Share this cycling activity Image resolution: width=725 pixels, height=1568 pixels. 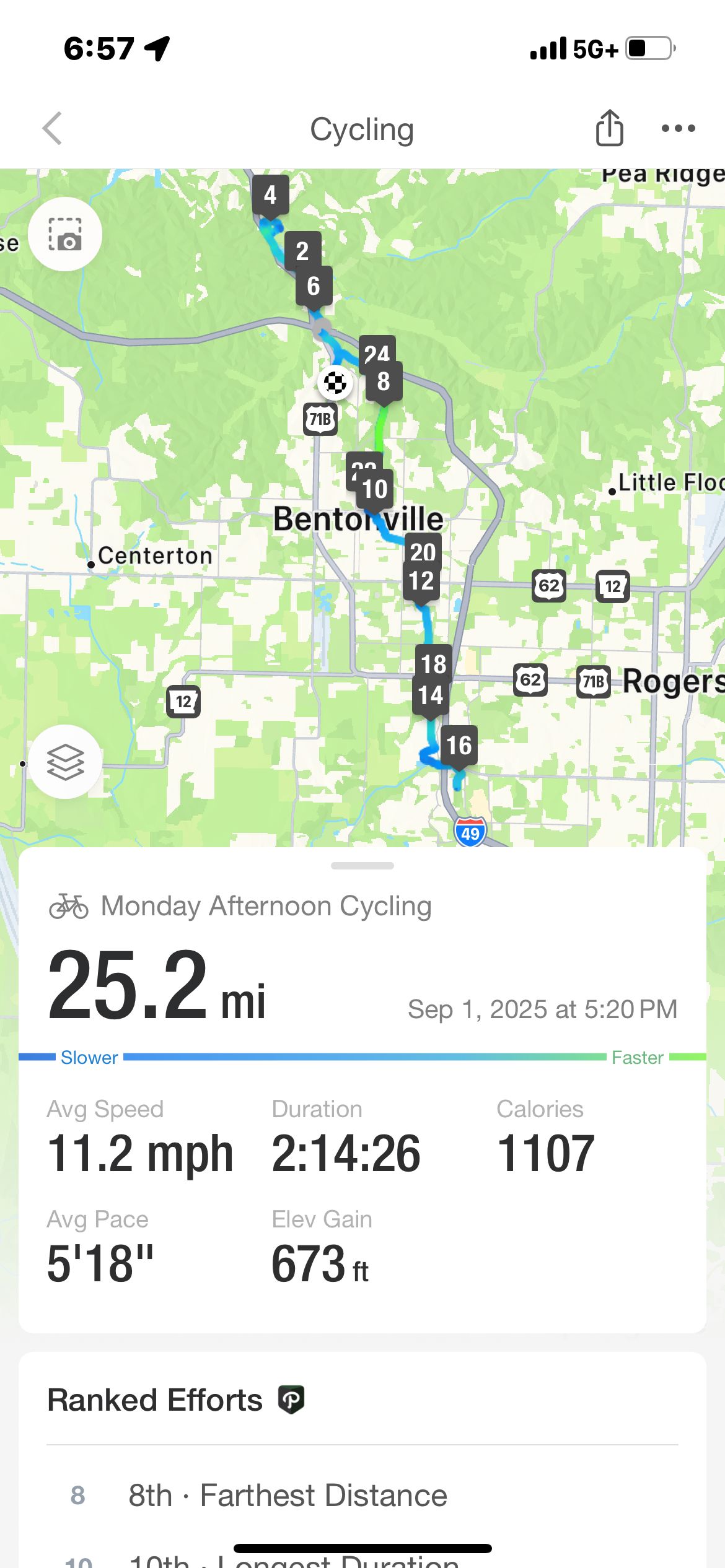pos(609,128)
